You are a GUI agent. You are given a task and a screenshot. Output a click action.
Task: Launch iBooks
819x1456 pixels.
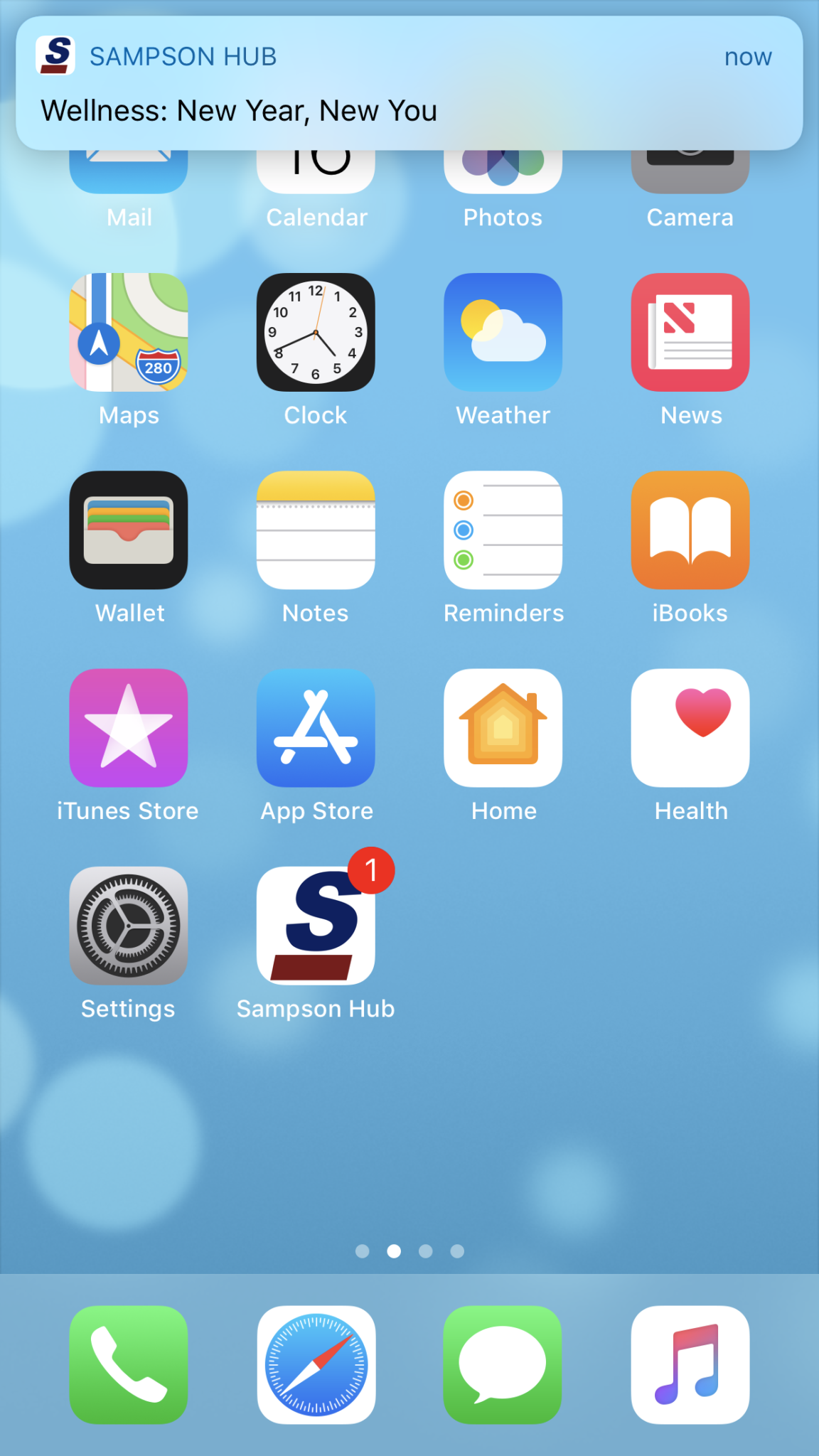690,530
